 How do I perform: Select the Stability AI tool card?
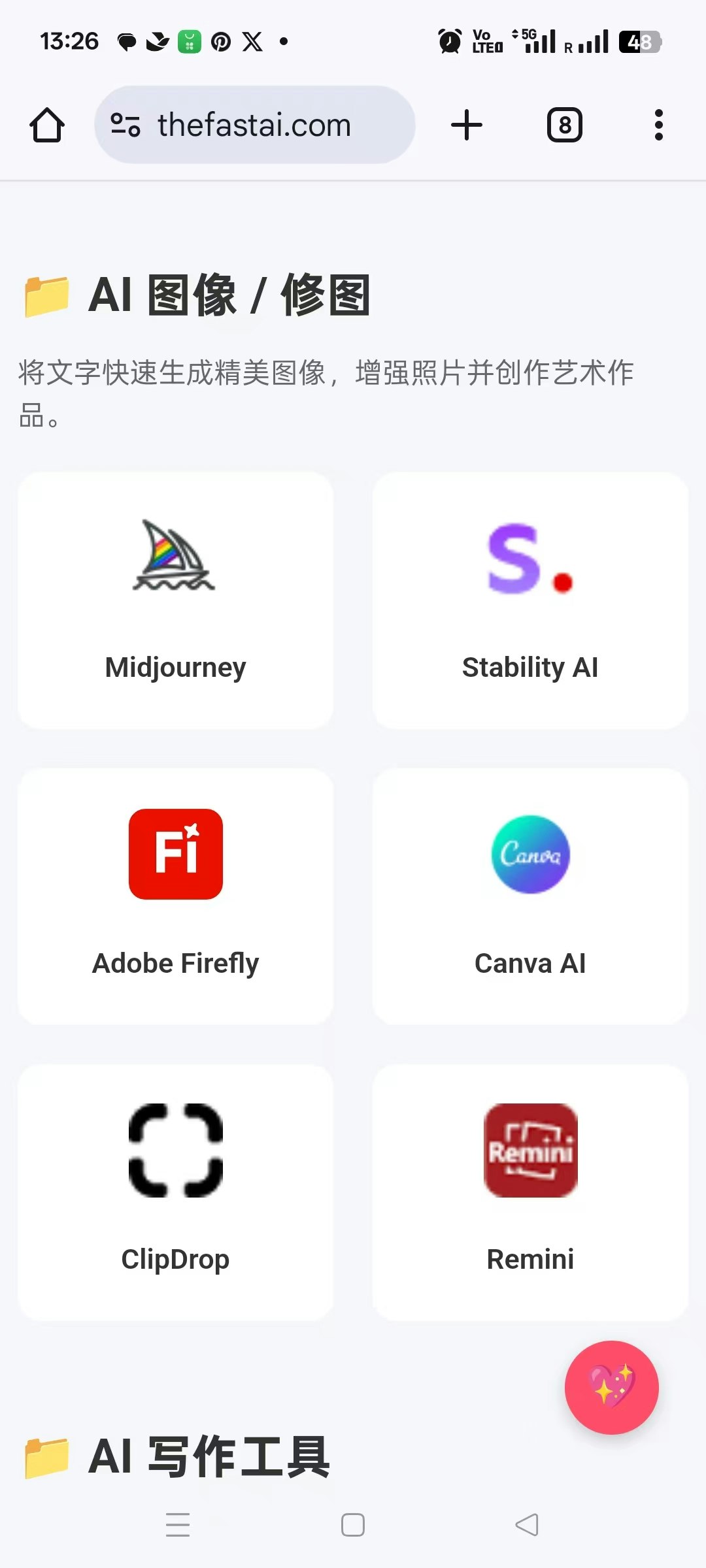[x=530, y=600]
